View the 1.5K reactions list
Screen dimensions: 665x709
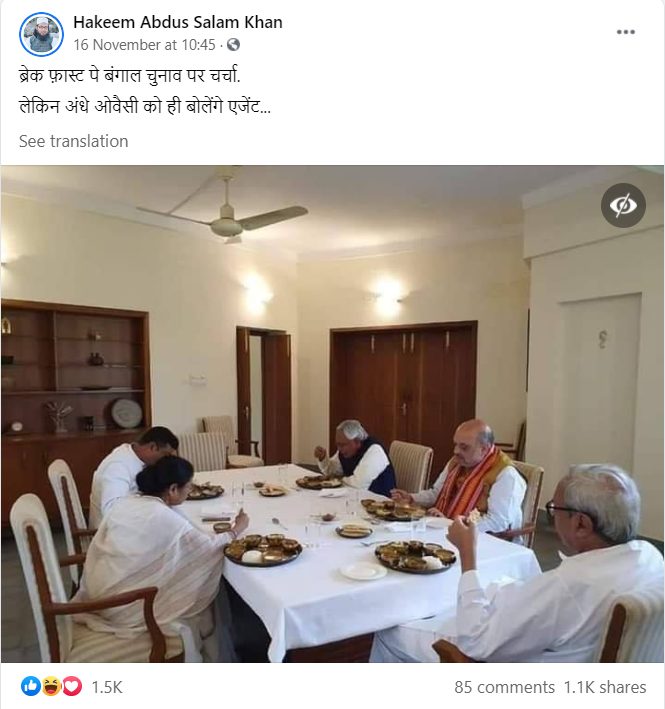[106, 687]
